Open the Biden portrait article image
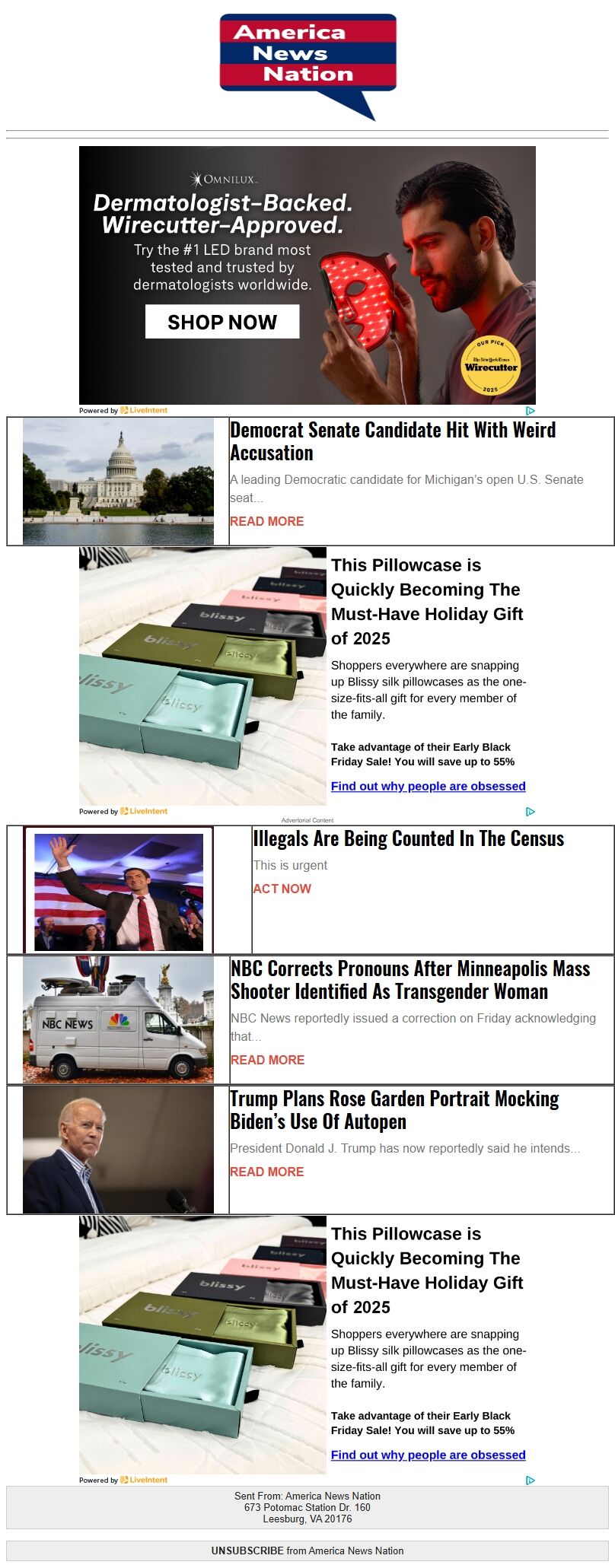The height and width of the screenshot is (1568, 615). [x=118, y=1150]
